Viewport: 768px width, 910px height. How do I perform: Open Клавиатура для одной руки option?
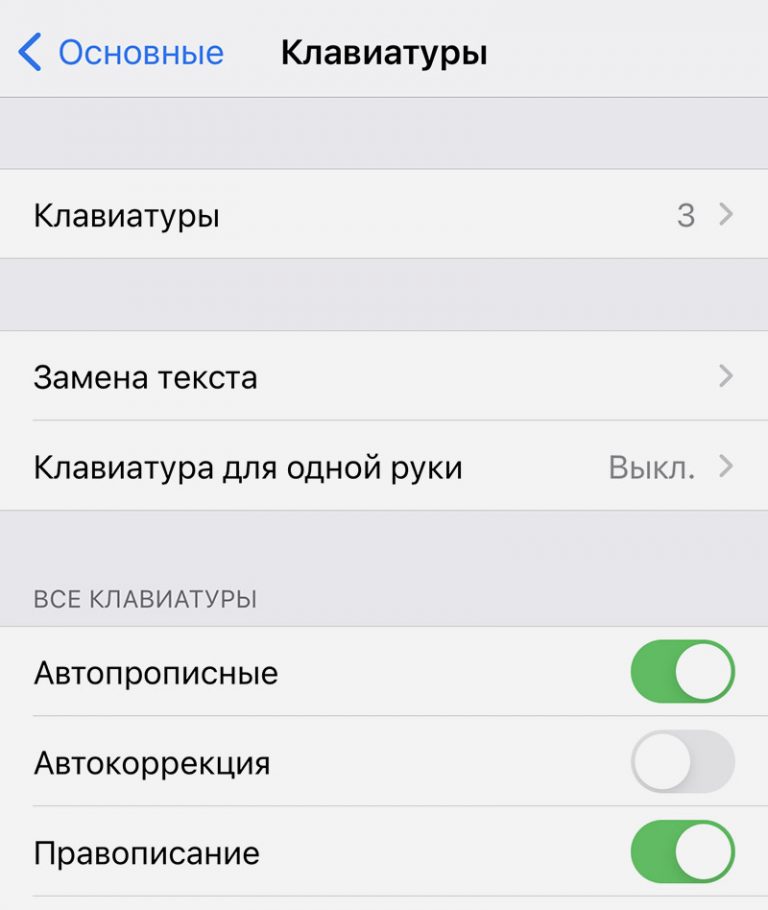click(384, 467)
